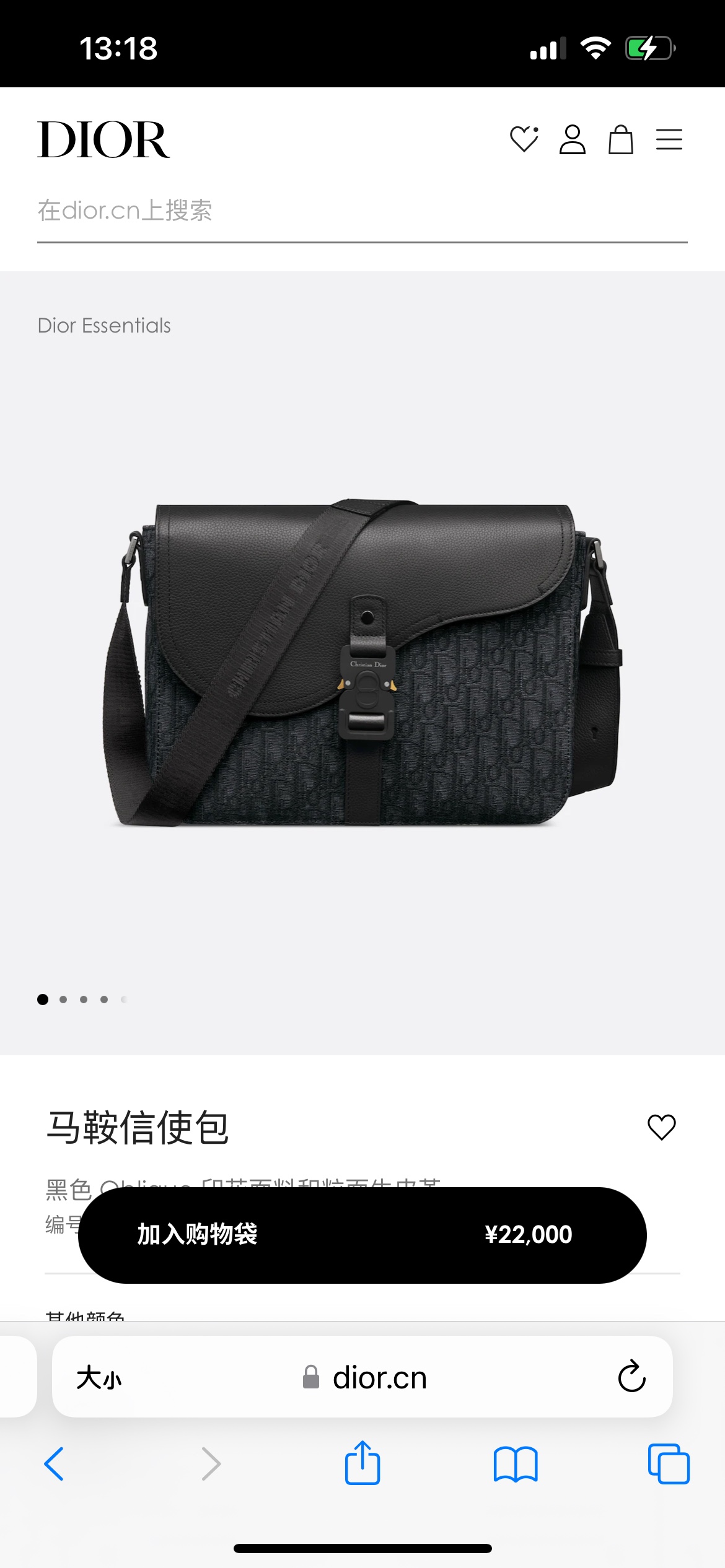The height and width of the screenshot is (1568, 725).
Task: Open the wishlist heart in header
Action: [524, 139]
